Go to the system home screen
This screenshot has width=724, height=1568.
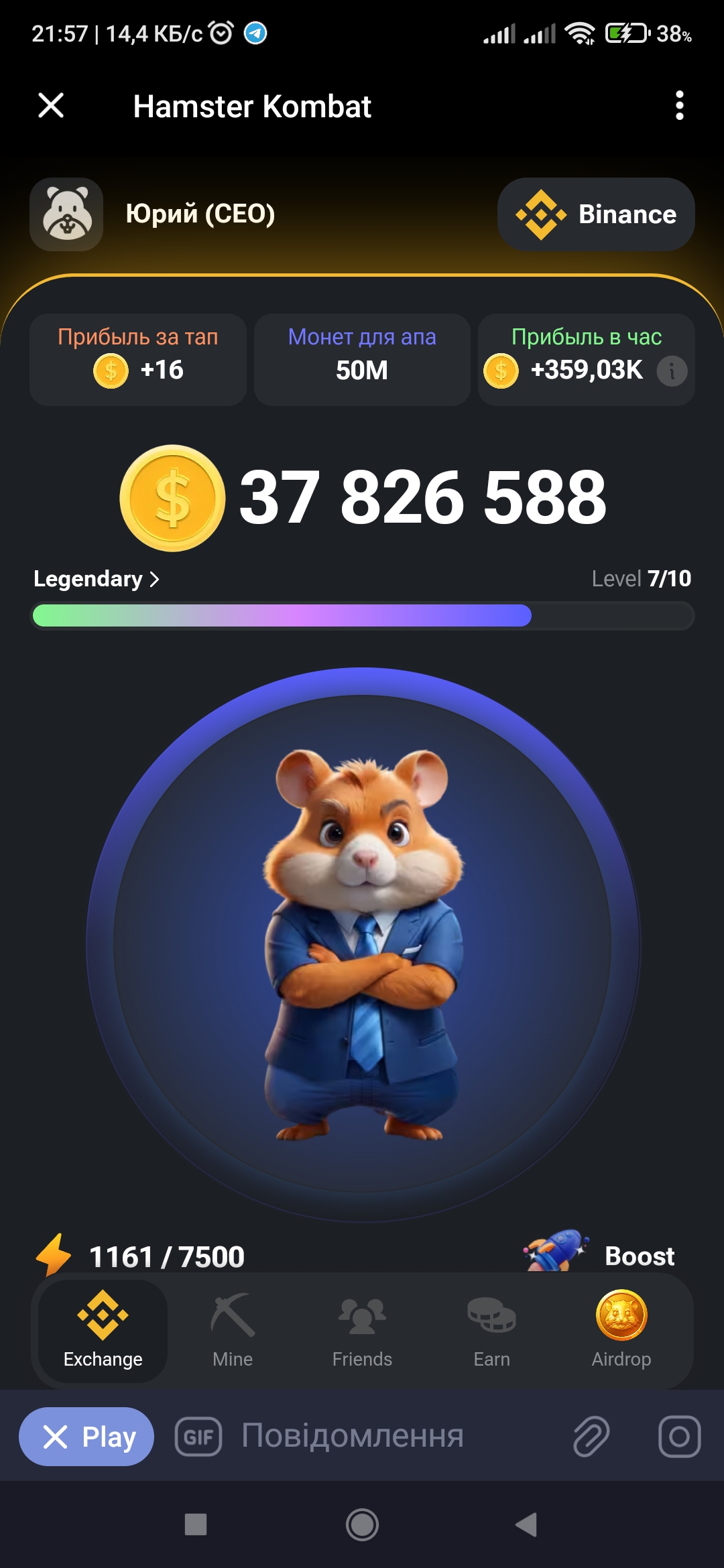pyautogui.click(x=362, y=1525)
